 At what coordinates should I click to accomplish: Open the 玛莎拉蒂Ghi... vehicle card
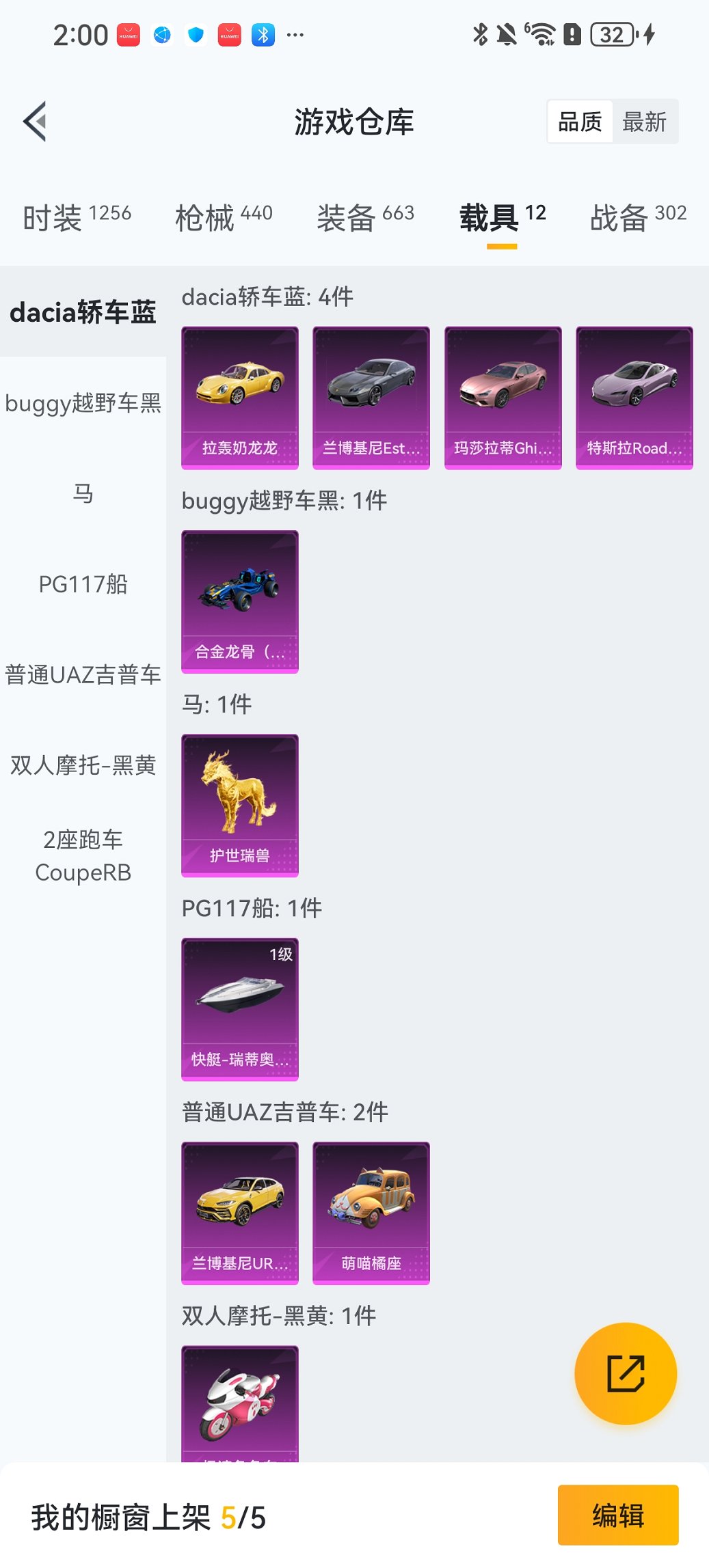503,398
